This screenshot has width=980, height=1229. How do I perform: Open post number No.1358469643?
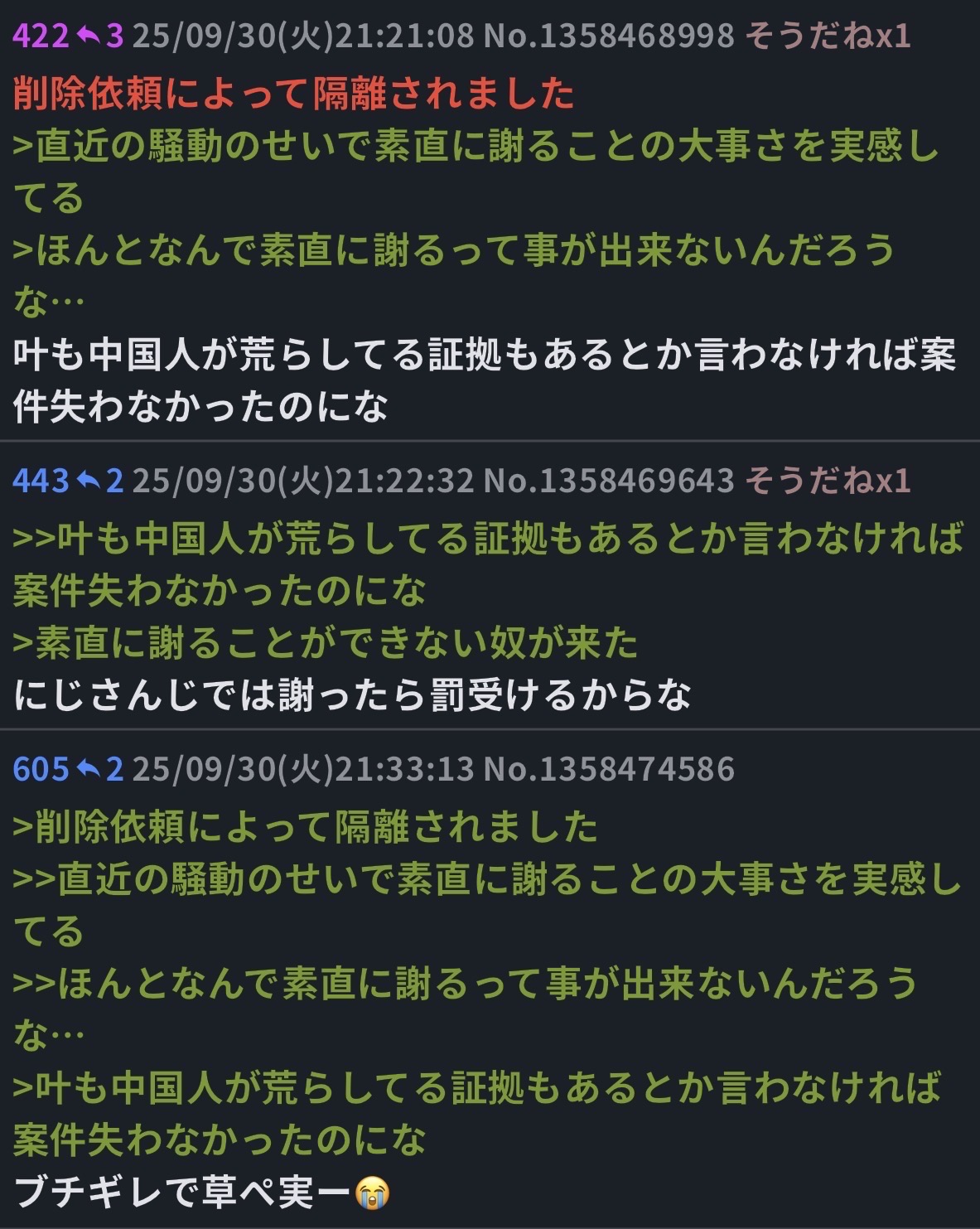(x=609, y=481)
